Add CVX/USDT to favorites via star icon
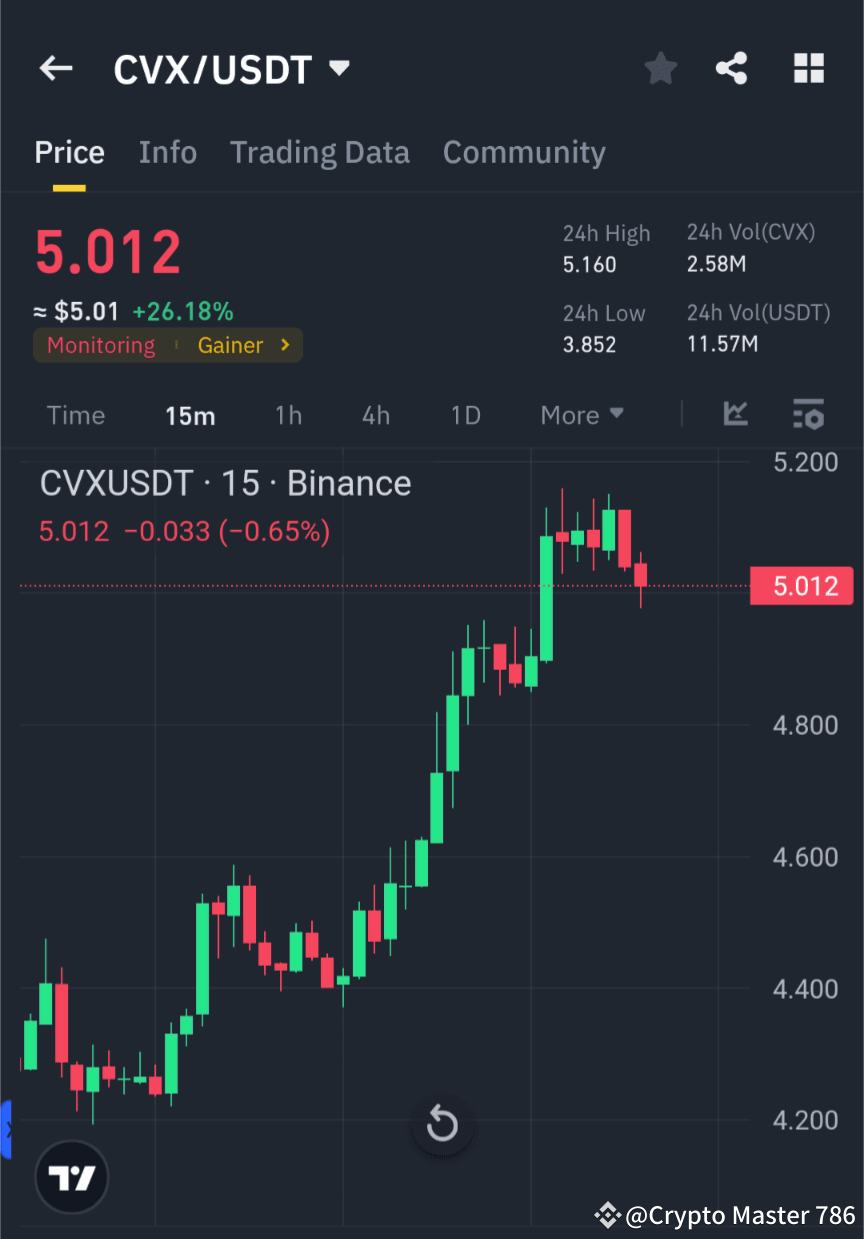 (660, 68)
